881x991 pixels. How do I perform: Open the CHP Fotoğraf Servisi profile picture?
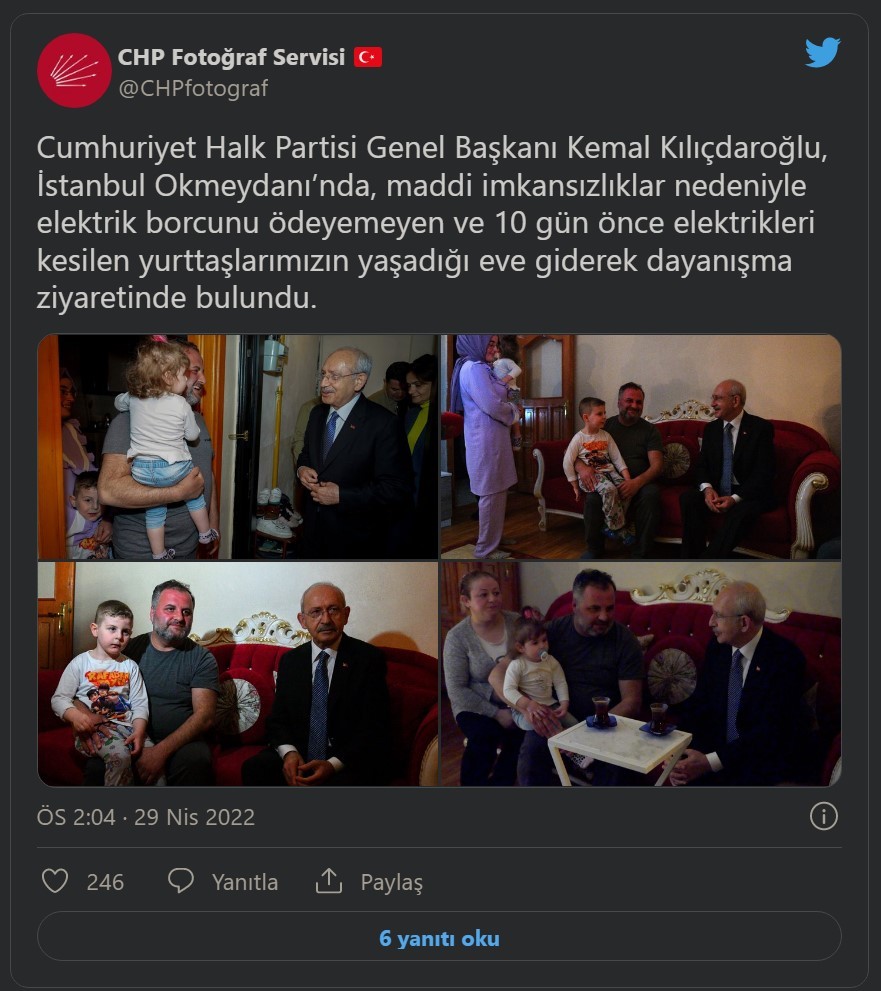74,70
